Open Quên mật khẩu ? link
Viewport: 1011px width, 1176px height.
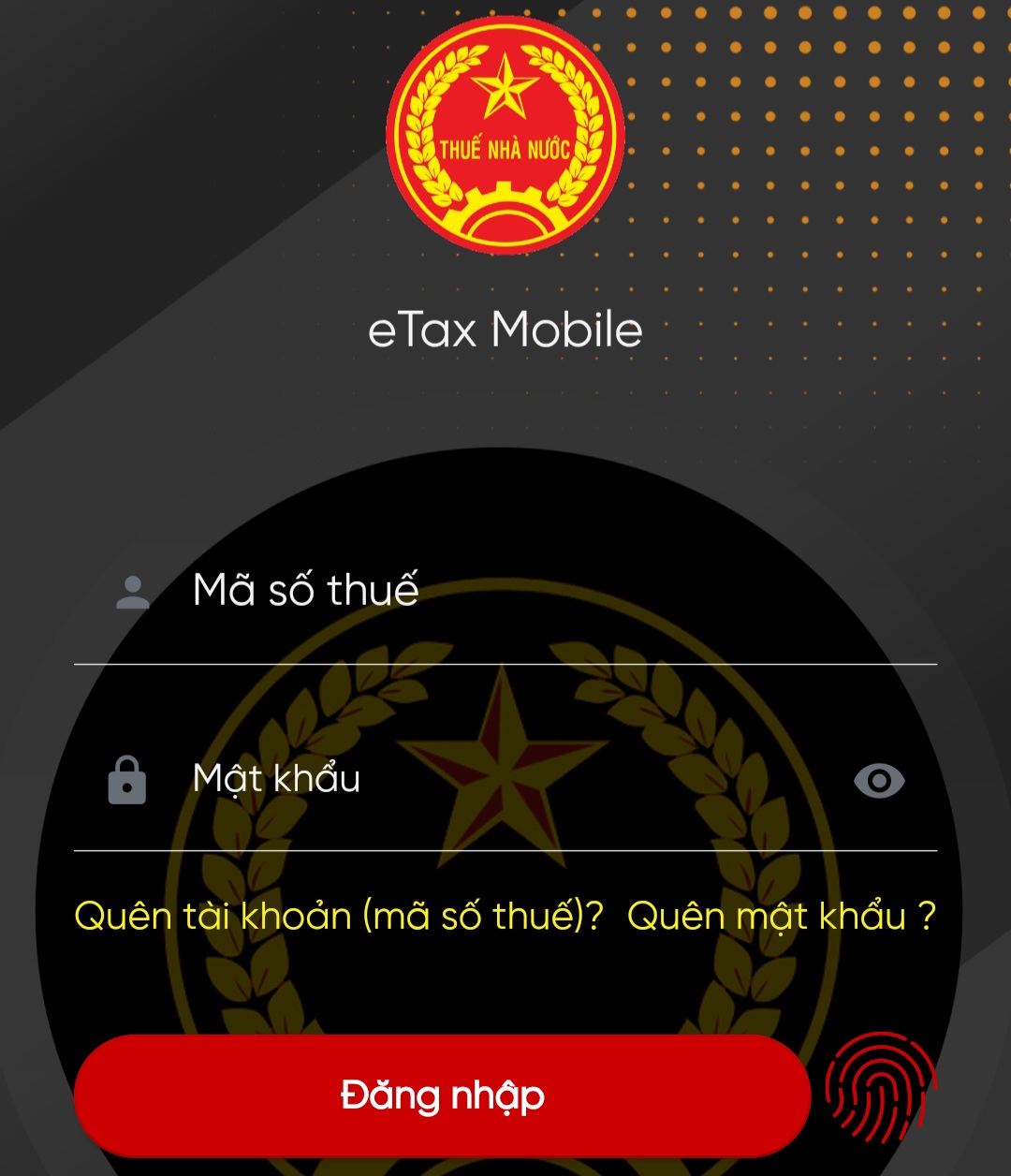781,916
